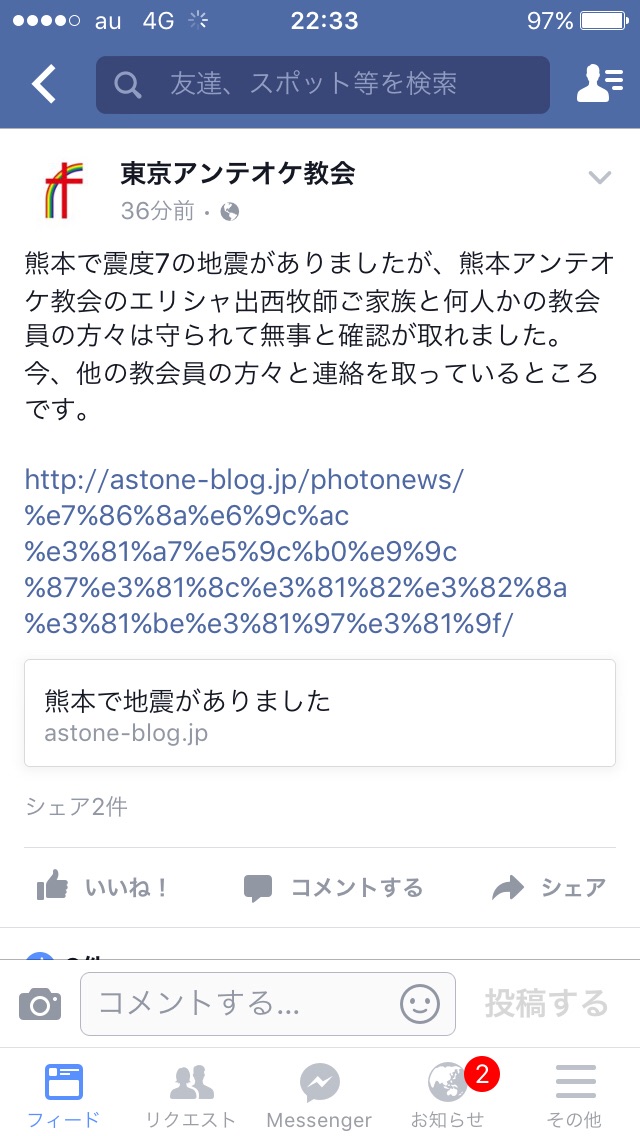Expand the post options chevron
The height and width of the screenshot is (1136, 640).
point(599,178)
